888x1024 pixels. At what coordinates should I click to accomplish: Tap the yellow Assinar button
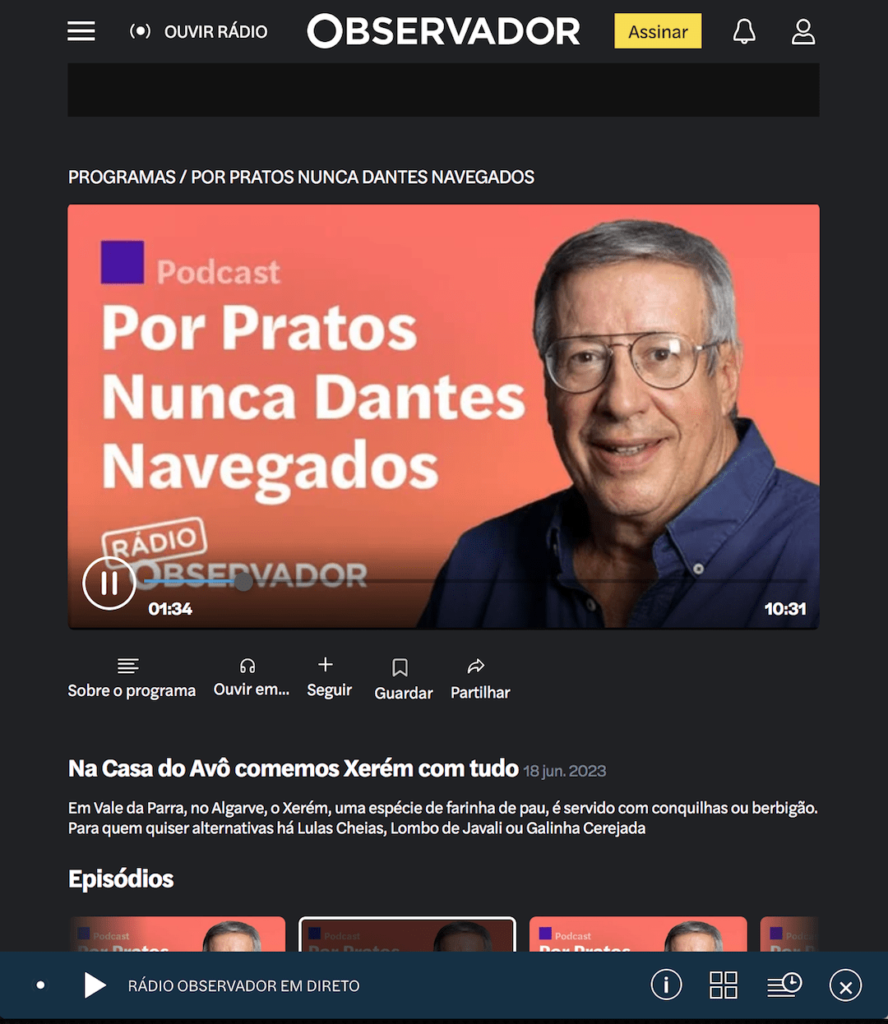[657, 32]
